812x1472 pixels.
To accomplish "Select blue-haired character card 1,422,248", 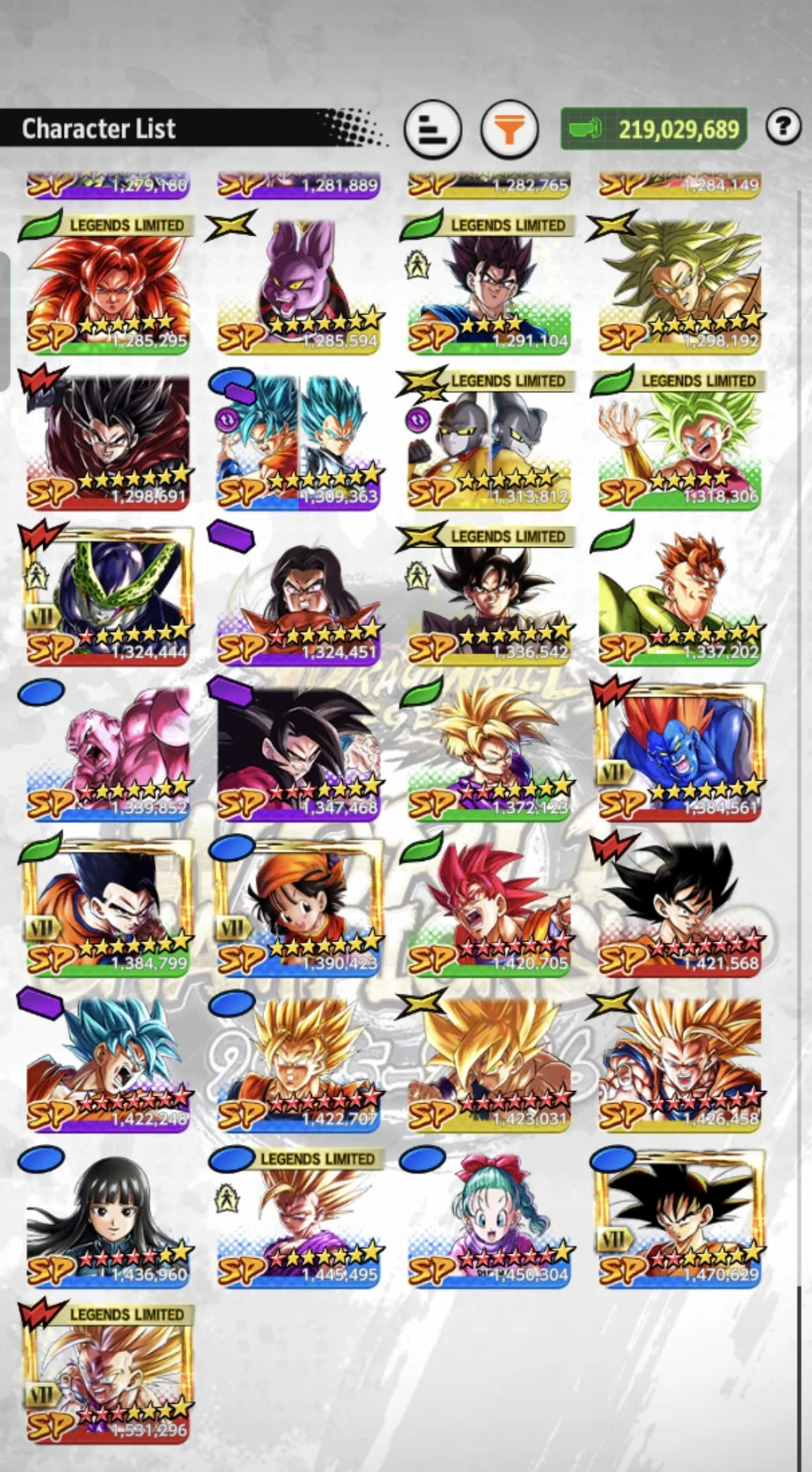I will click(107, 1064).
